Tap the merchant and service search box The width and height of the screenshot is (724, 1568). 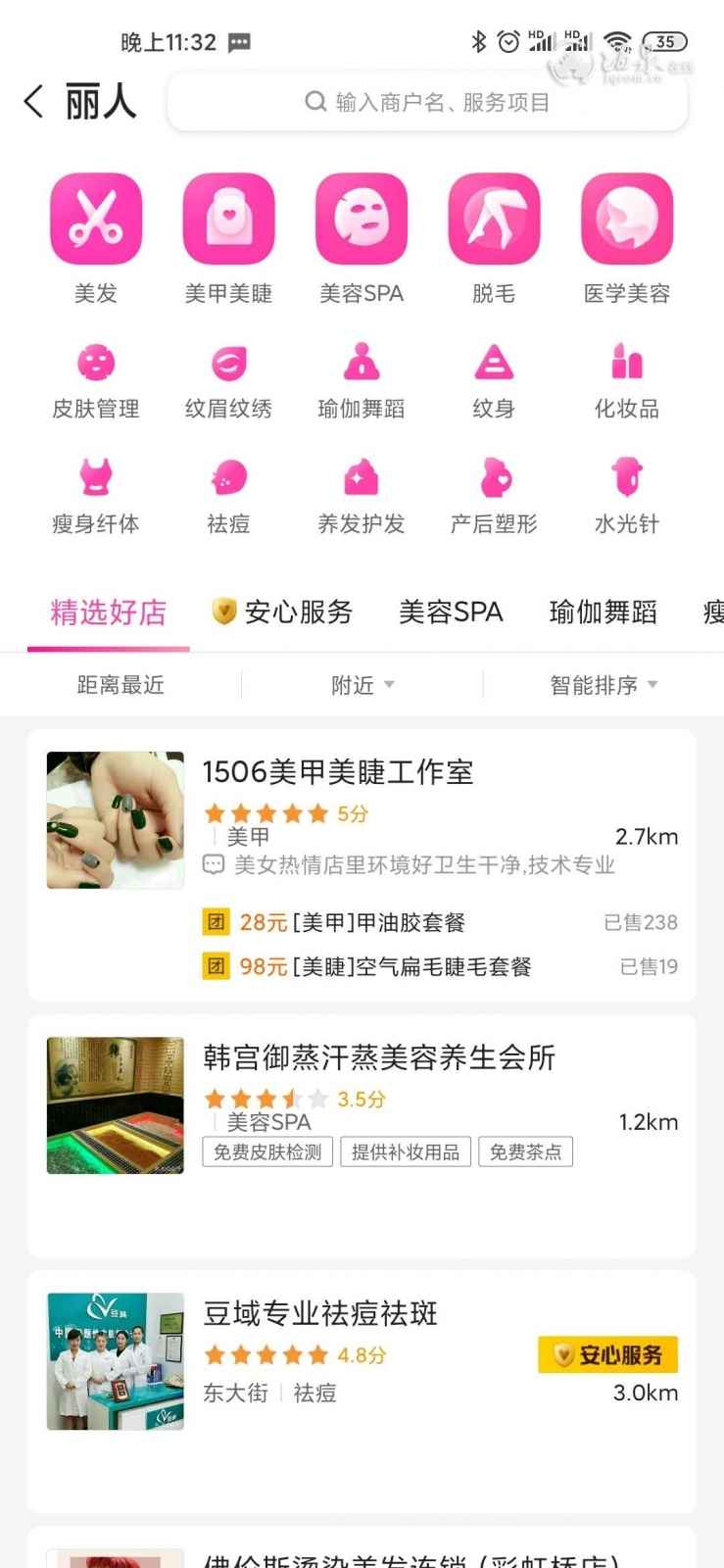point(427,102)
